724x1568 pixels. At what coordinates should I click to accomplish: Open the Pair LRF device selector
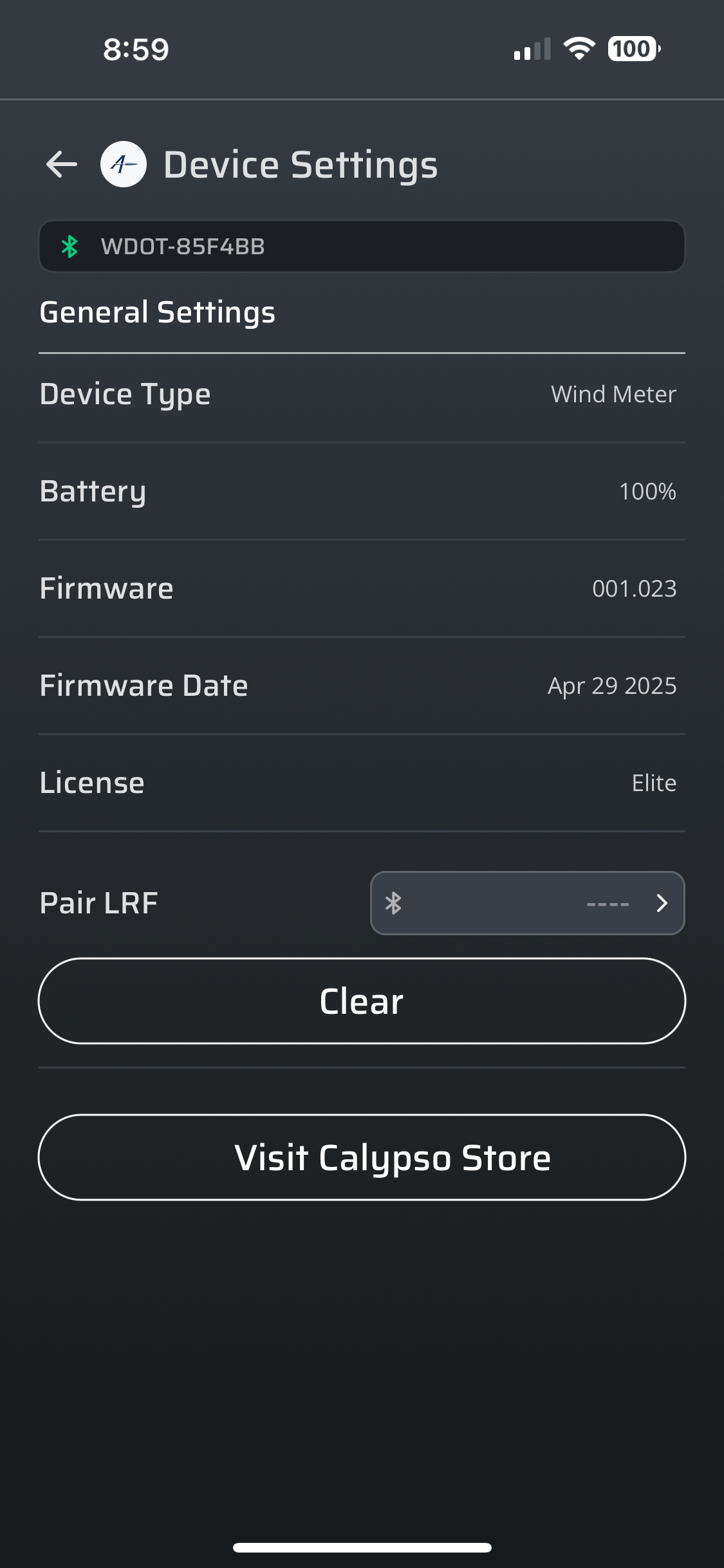(527, 902)
